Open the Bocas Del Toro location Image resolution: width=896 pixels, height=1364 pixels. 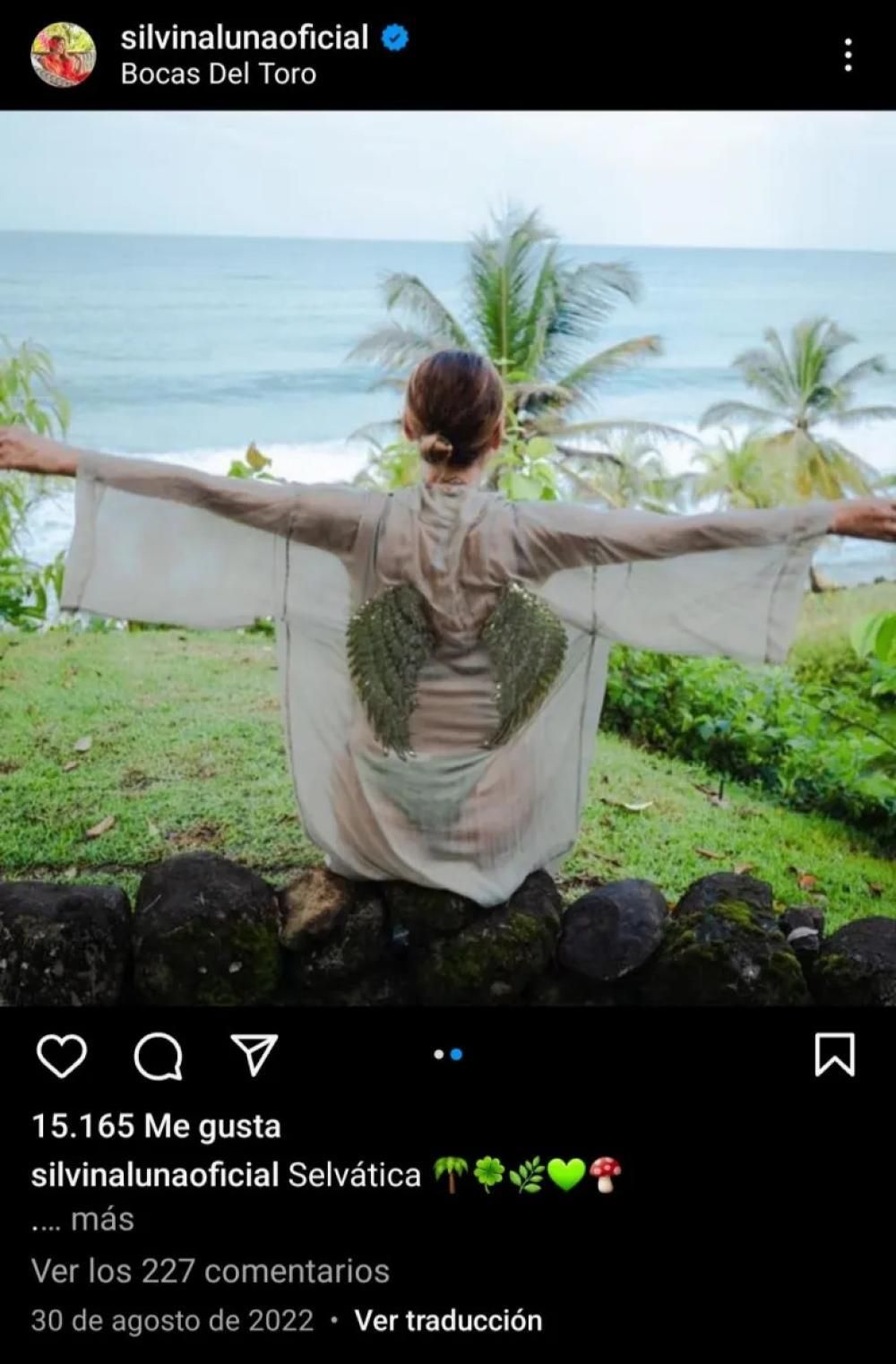pos(218,73)
